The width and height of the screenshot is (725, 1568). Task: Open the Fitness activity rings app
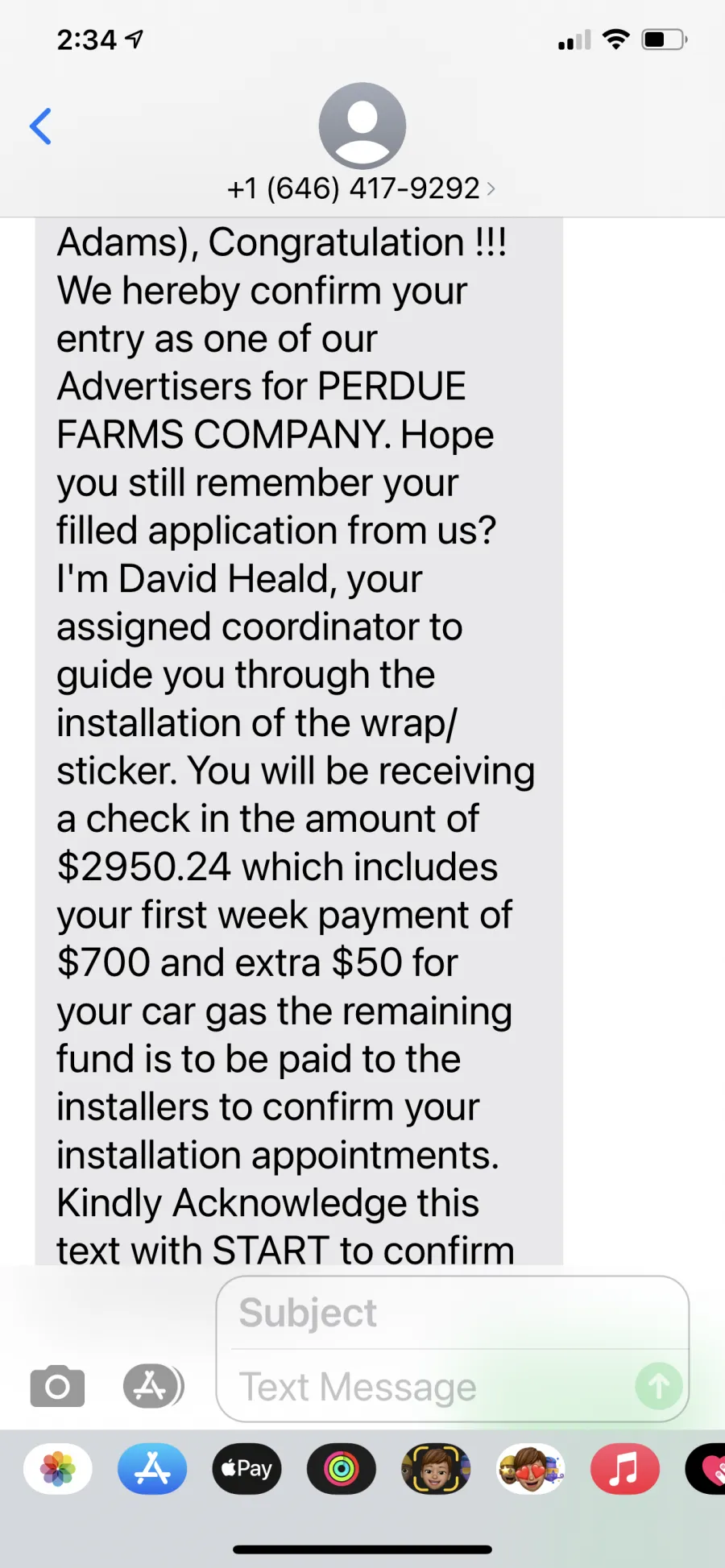(342, 1469)
